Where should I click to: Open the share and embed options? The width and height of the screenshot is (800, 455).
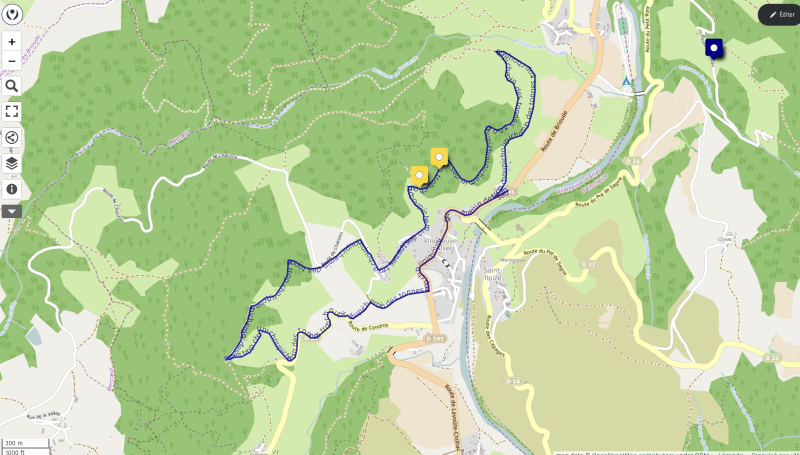point(12,138)
